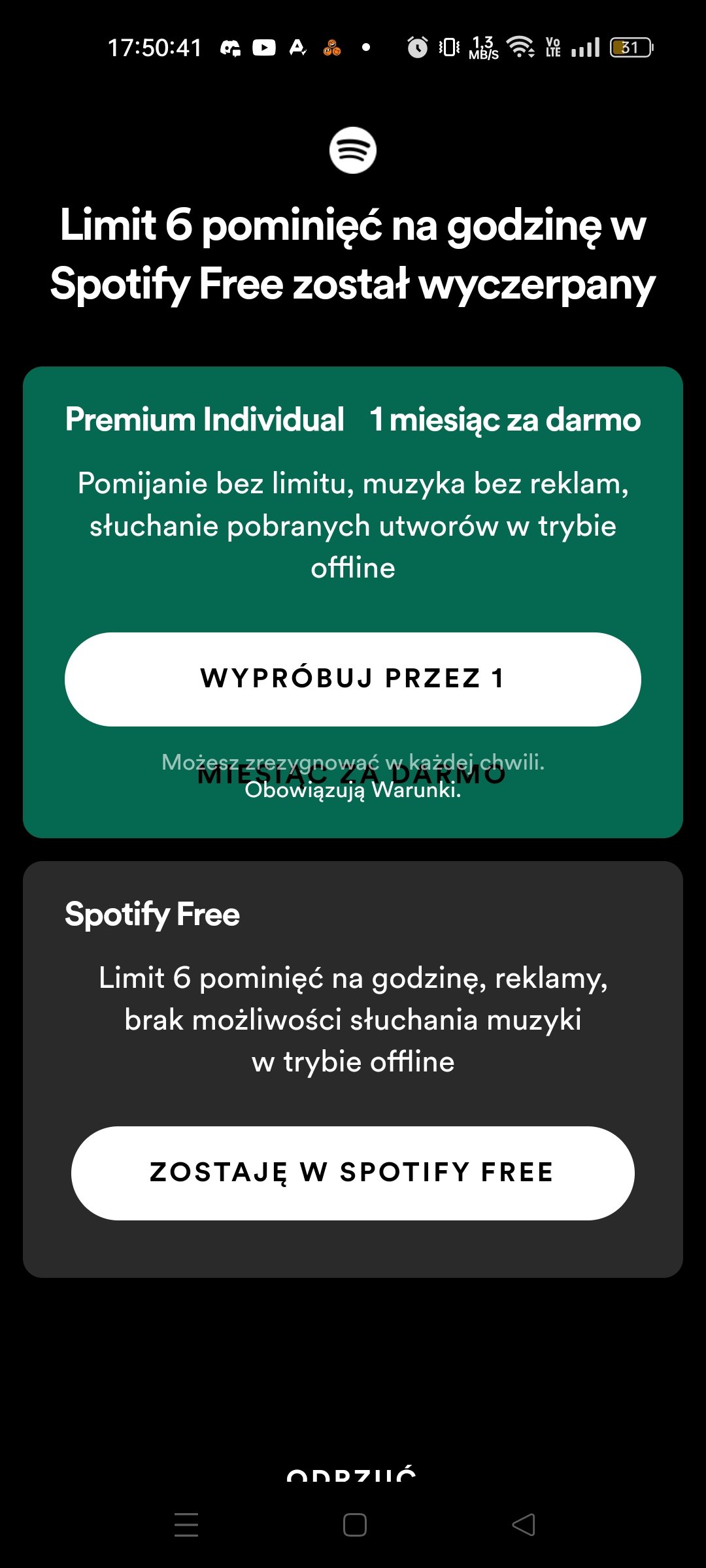Image resolution: width=706 pixels, height=1568 pixels.
Task: Open the recent apps menu
Action: (186, 1525)
